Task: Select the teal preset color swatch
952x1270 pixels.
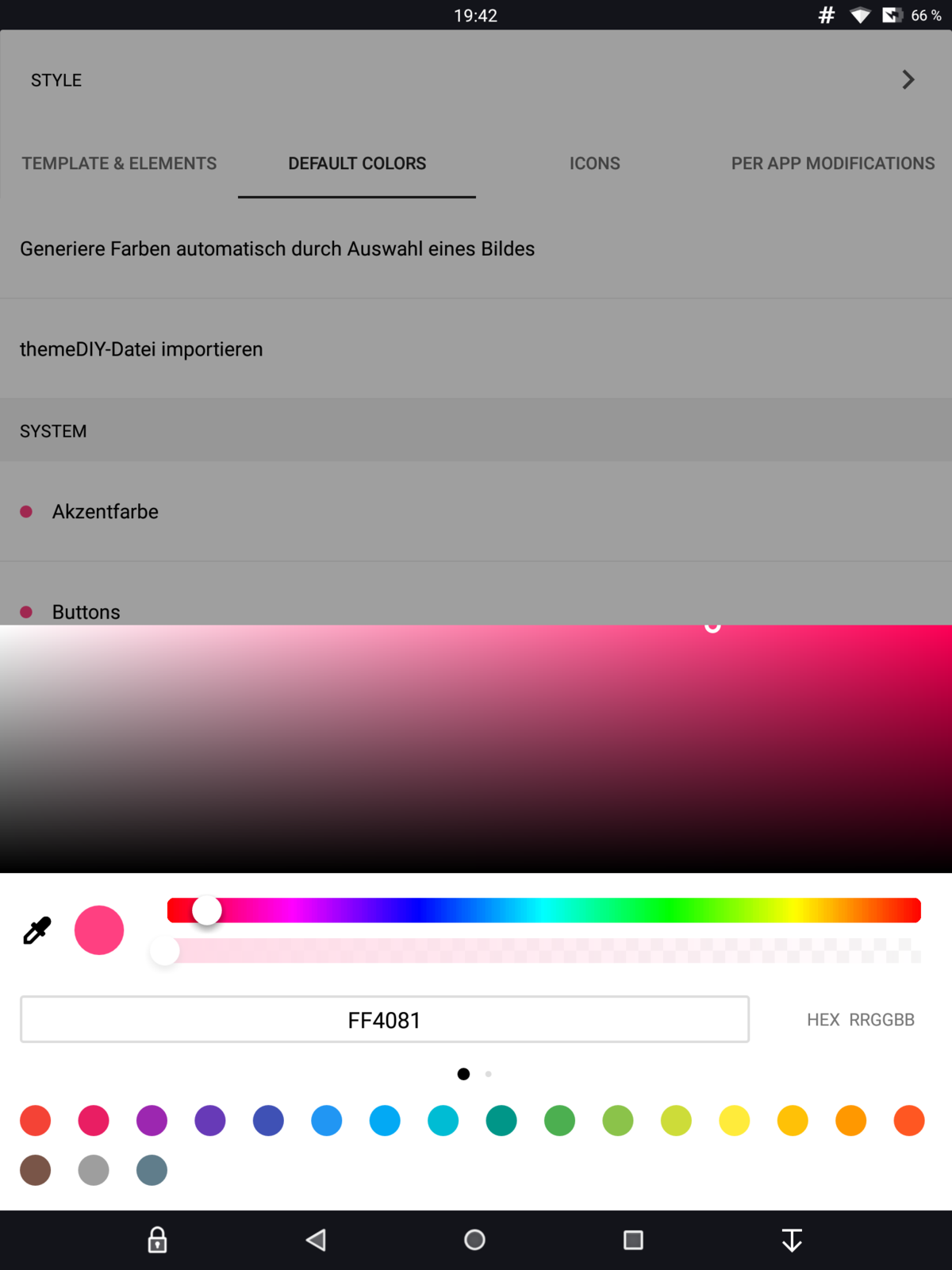Action: [x=501, y=1121]
